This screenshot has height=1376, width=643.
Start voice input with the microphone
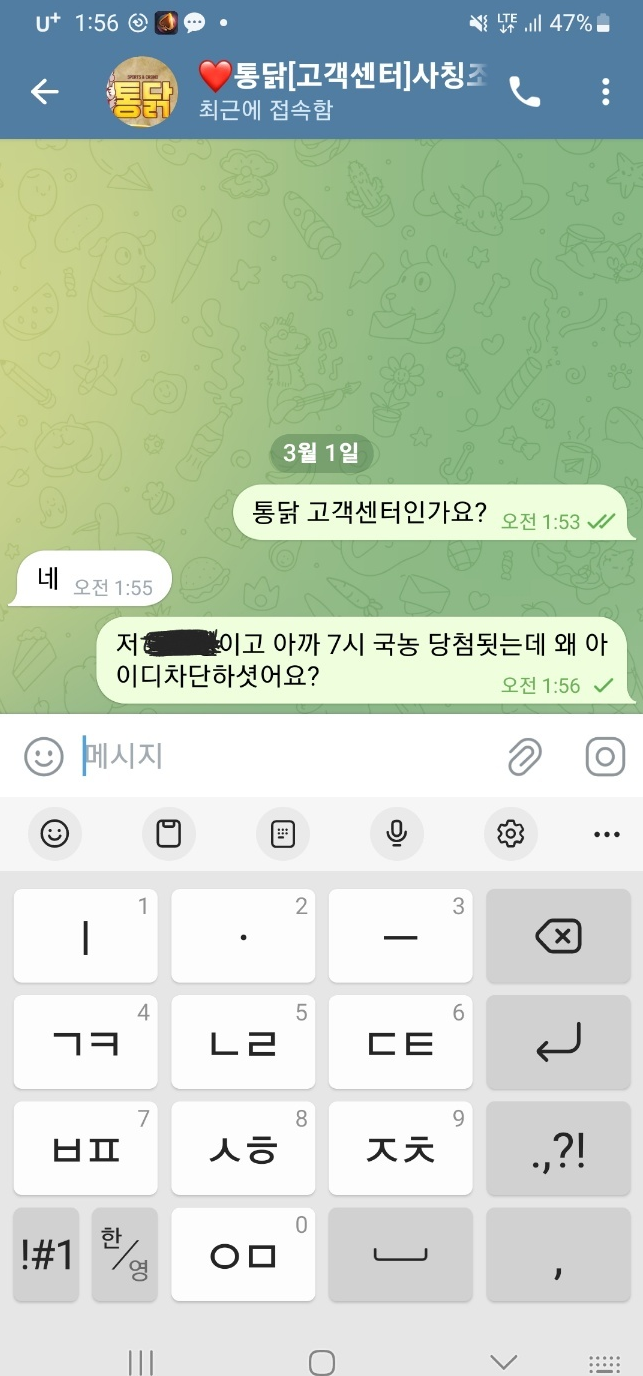coord(397,833)
